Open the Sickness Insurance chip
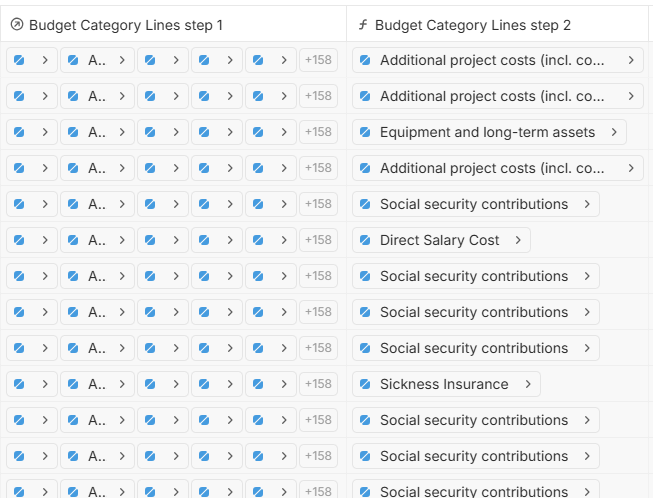The height and width of the screenshot is (498, 653). tap(445, 384)
